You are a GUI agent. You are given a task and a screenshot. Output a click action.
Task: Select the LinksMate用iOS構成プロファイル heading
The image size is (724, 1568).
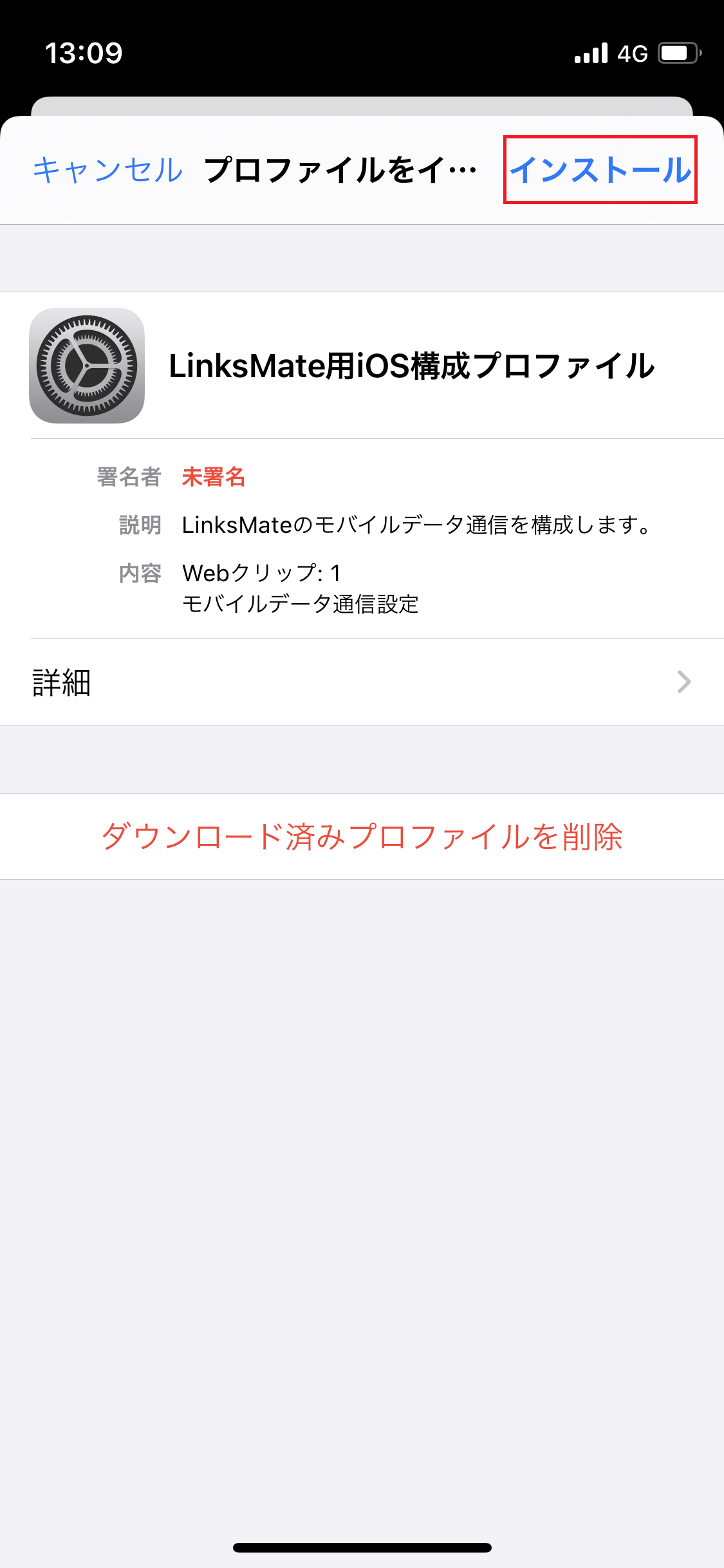pos(412,366)
